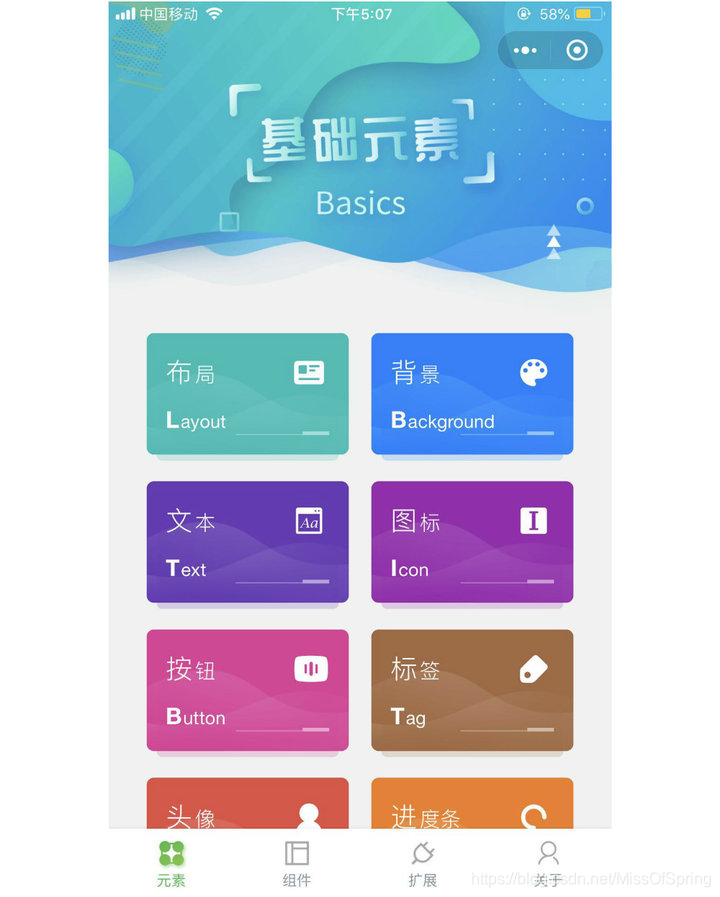Click the loading spinner icon on the 进度条 card
This screenshot has height=897, width=720.
click(534, 815)
